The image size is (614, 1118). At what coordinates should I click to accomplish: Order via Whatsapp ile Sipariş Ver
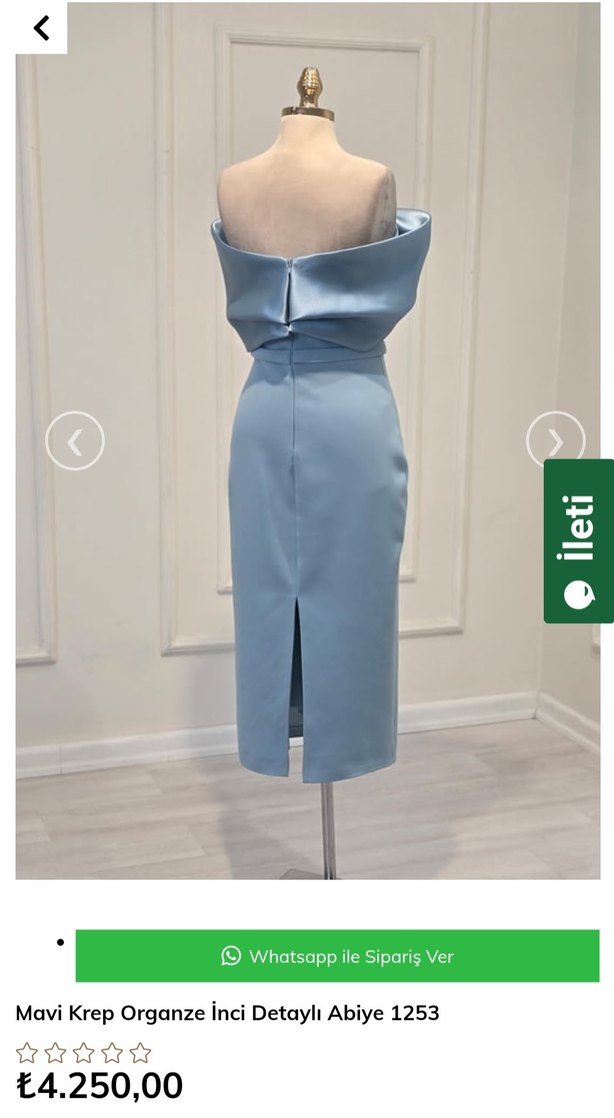click(x=338, y=956)
